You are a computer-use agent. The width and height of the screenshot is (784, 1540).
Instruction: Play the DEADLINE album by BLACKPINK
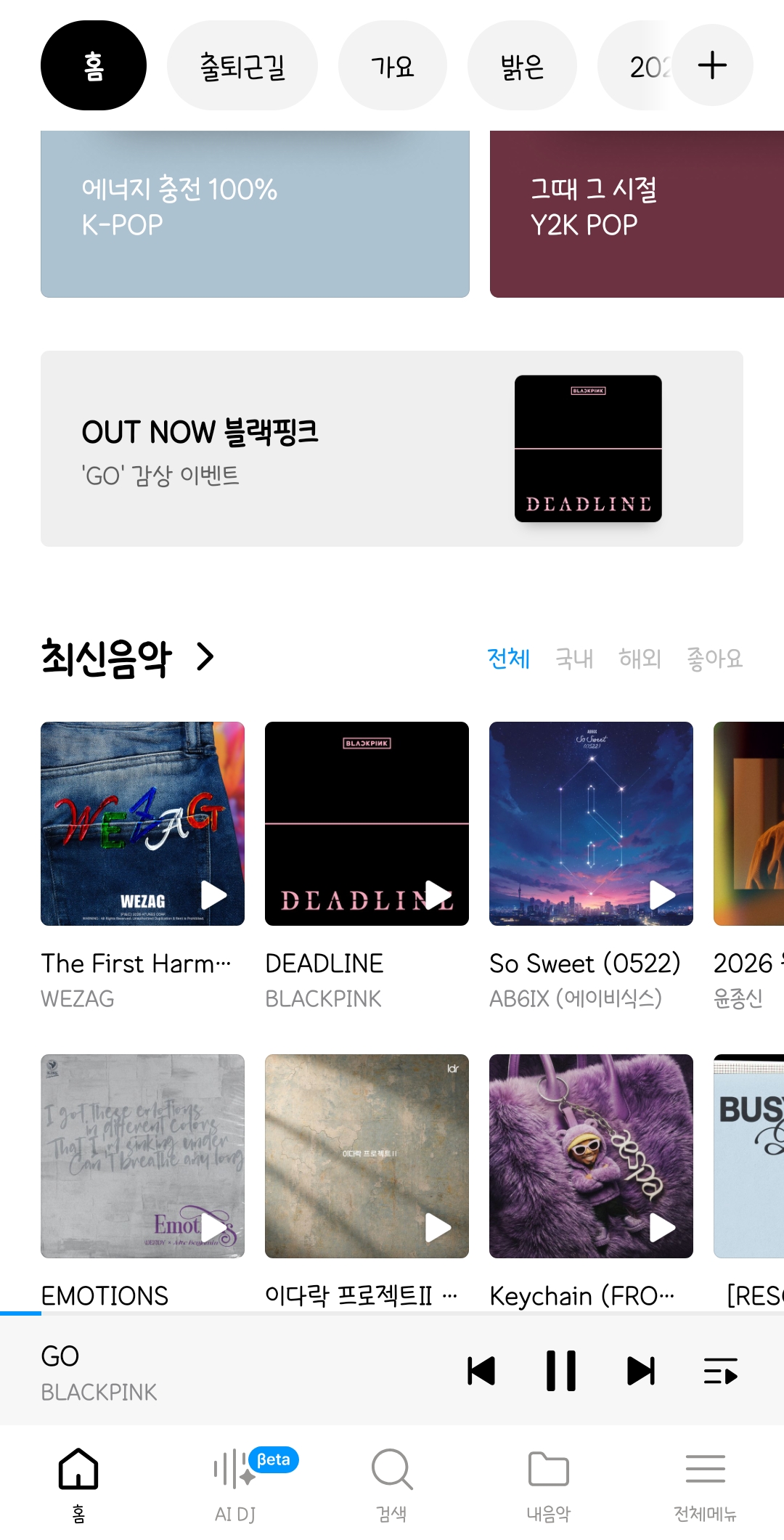pos(438,895)
